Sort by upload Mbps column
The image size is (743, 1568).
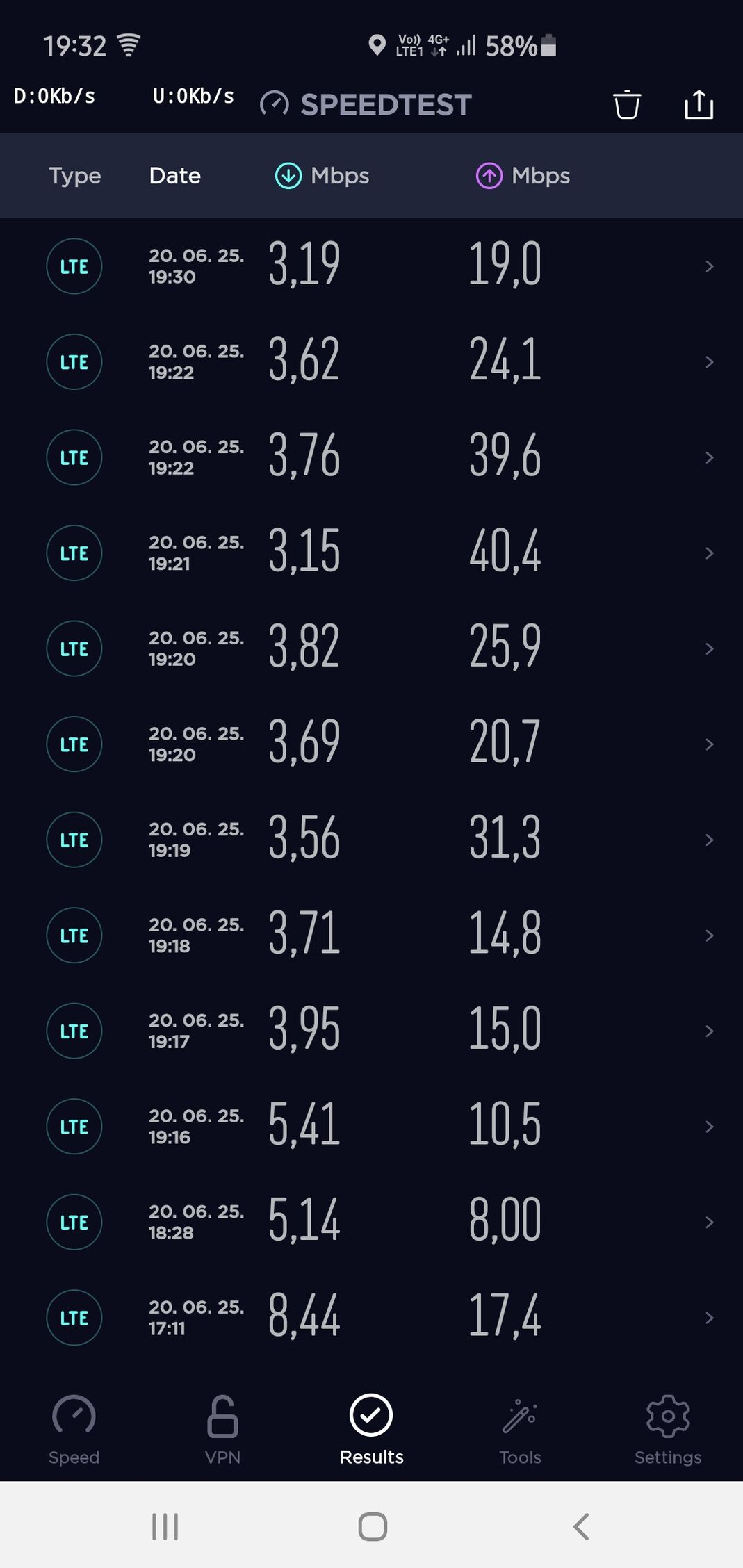pyautogui.click(x=523, y=176)
